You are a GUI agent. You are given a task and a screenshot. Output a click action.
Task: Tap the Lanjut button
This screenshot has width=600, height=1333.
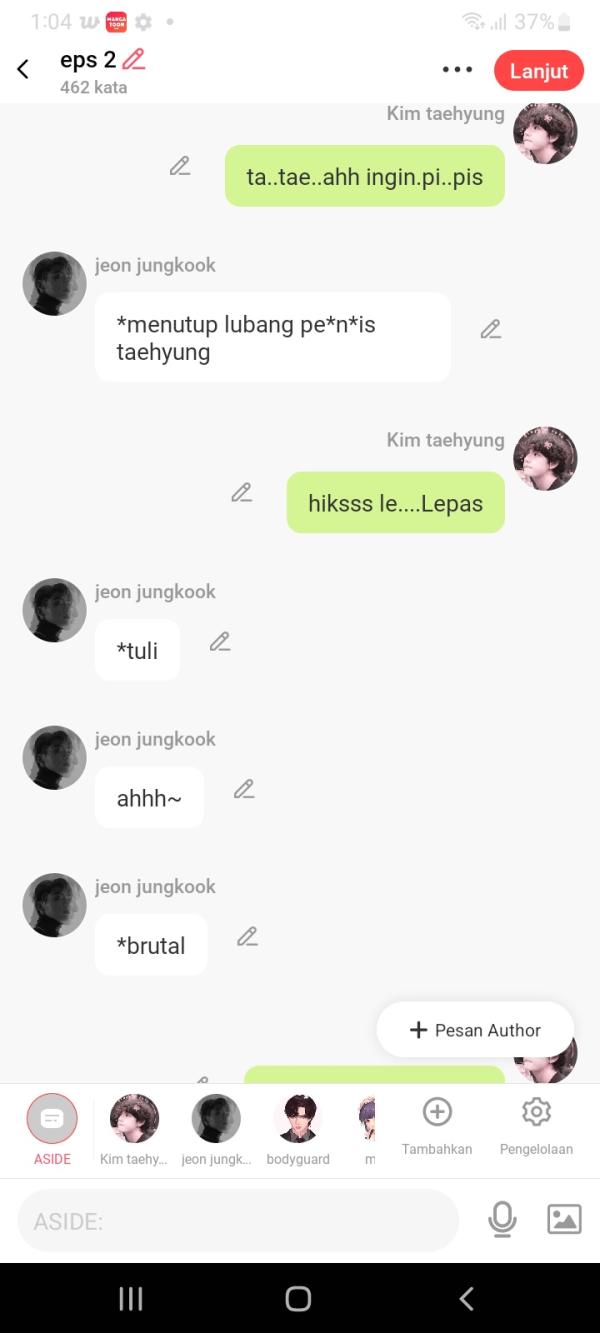coord(538,71)
